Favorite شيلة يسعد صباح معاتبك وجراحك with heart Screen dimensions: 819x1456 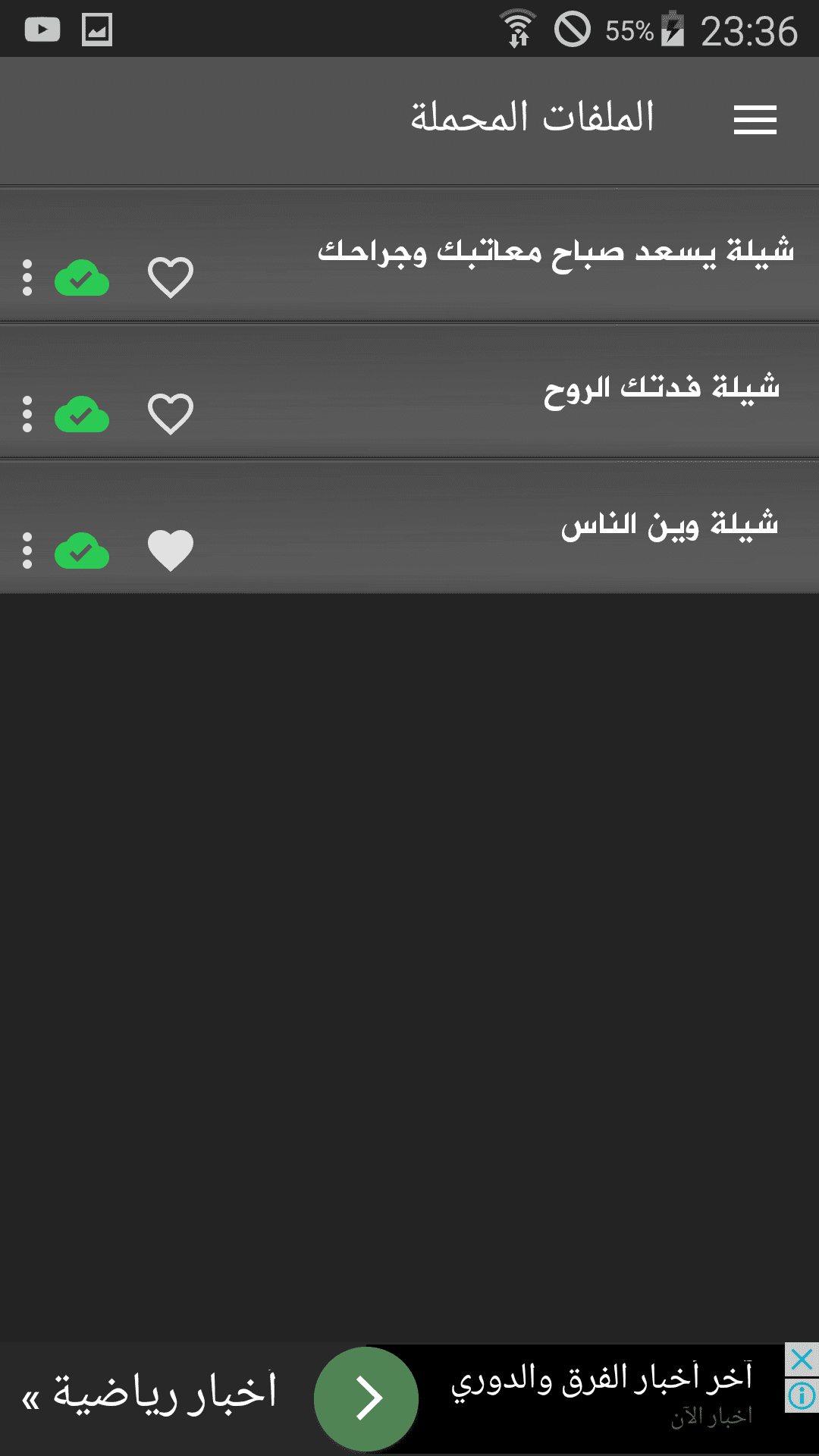click(x=170, y=277)
